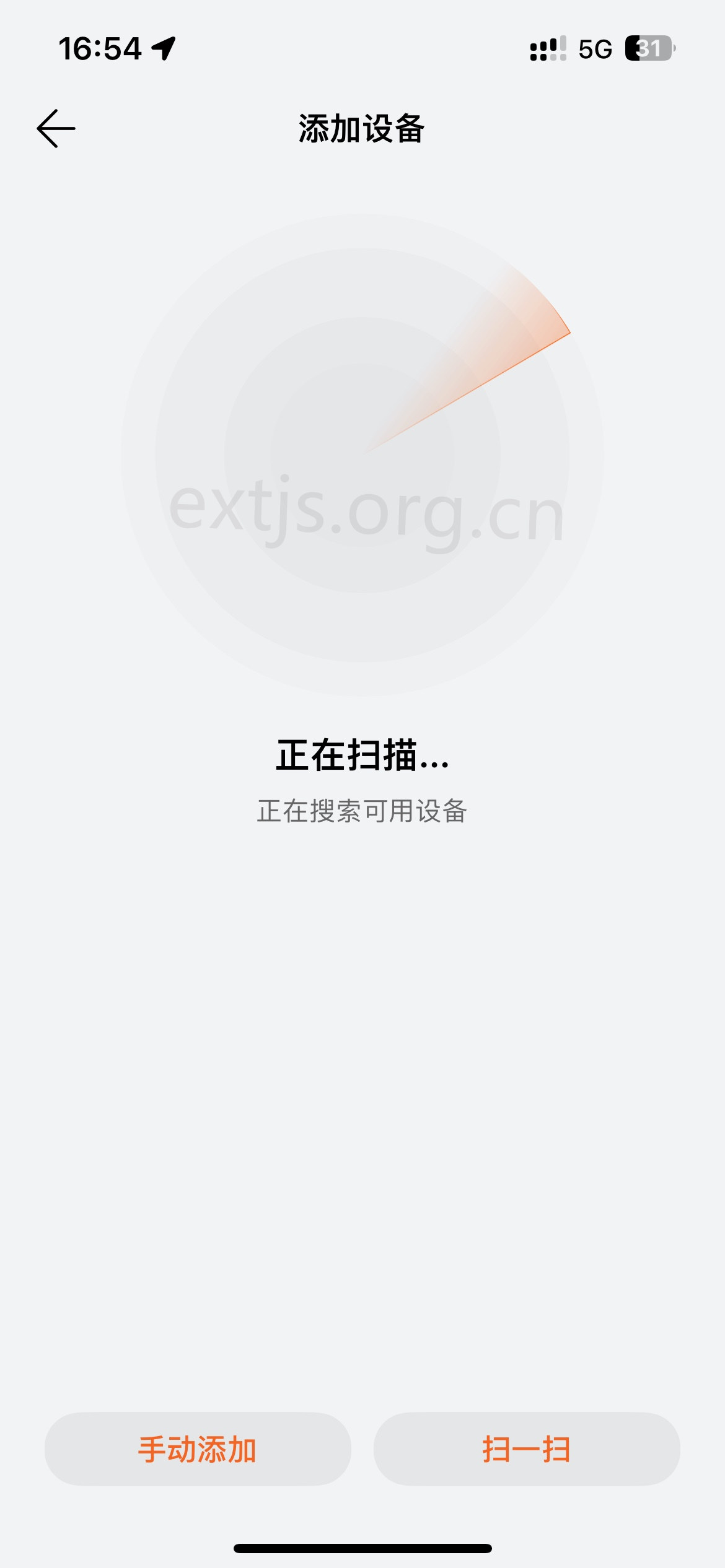Screen dimensions: 725x1568
Task: Go back from the 添加设备 screen
Action: click(x=56, y=128)
